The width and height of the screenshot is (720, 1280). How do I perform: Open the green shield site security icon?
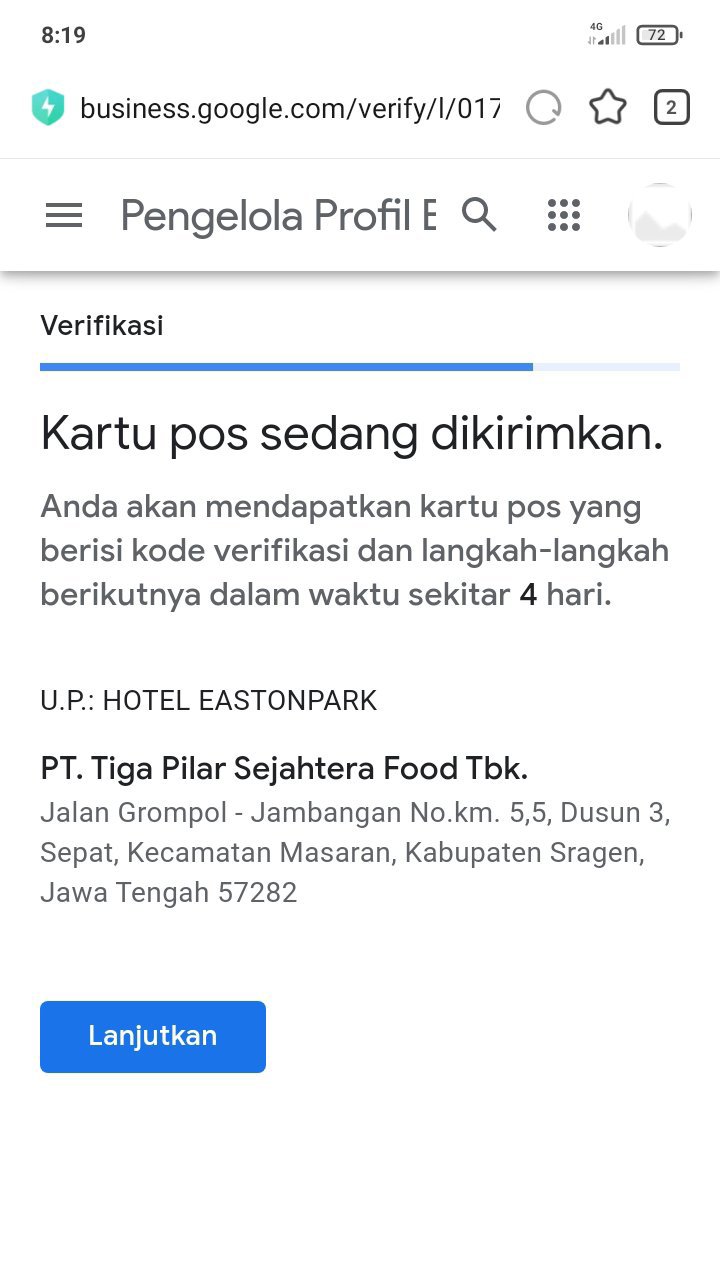48,108
